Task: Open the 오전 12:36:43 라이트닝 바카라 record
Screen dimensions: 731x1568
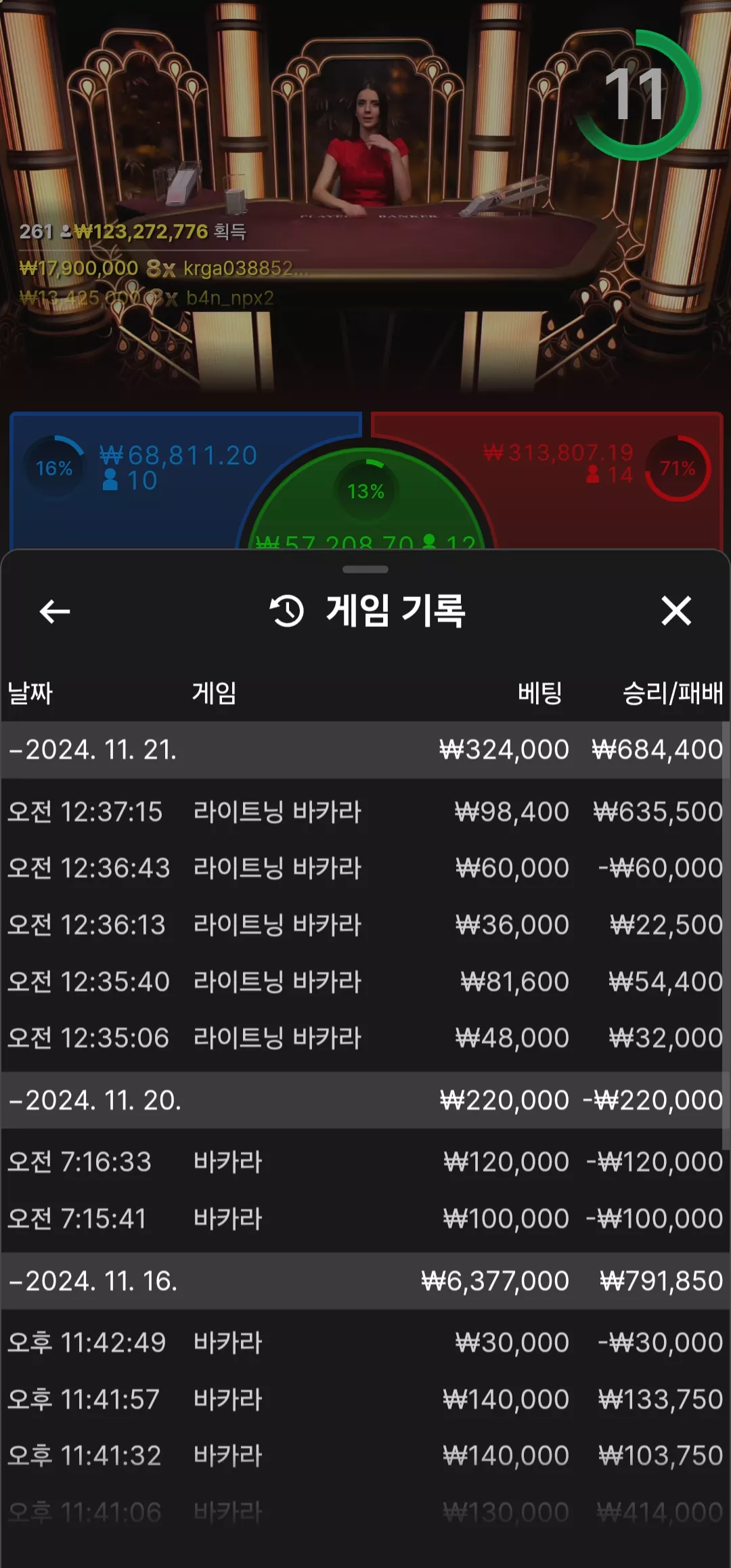Action: (365, 868)
